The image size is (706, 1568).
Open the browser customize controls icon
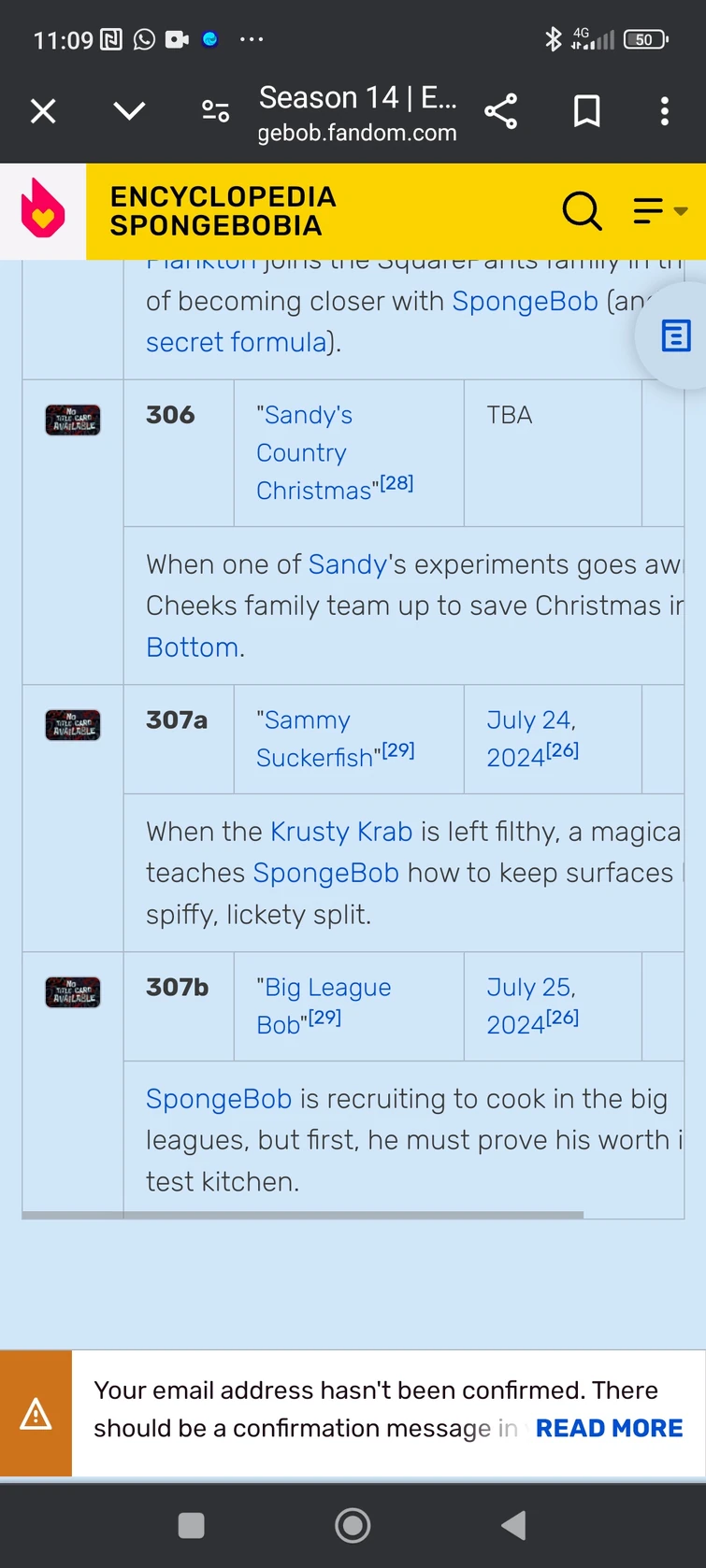tap(214, 111)
